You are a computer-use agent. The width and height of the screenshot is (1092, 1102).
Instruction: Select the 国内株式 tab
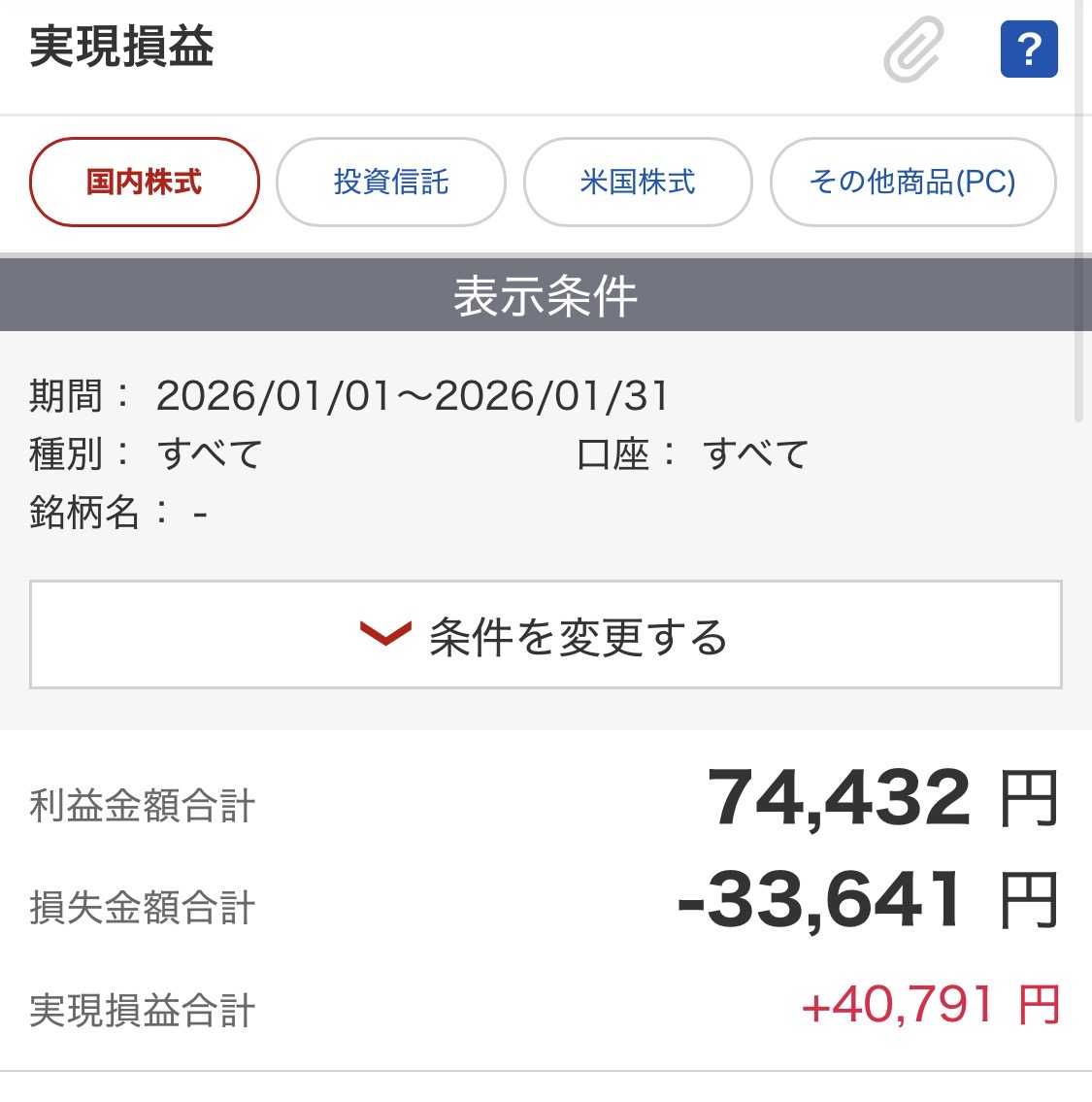pos(145,183)
